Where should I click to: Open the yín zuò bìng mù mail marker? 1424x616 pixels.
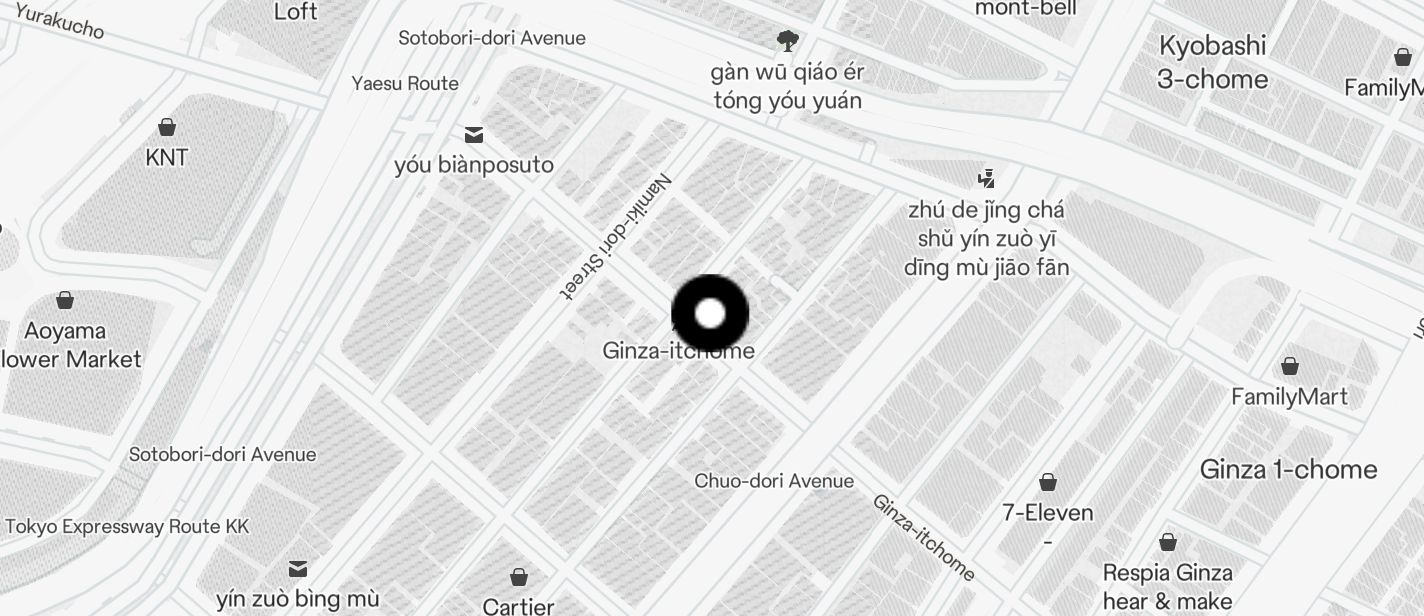point(298,569)
